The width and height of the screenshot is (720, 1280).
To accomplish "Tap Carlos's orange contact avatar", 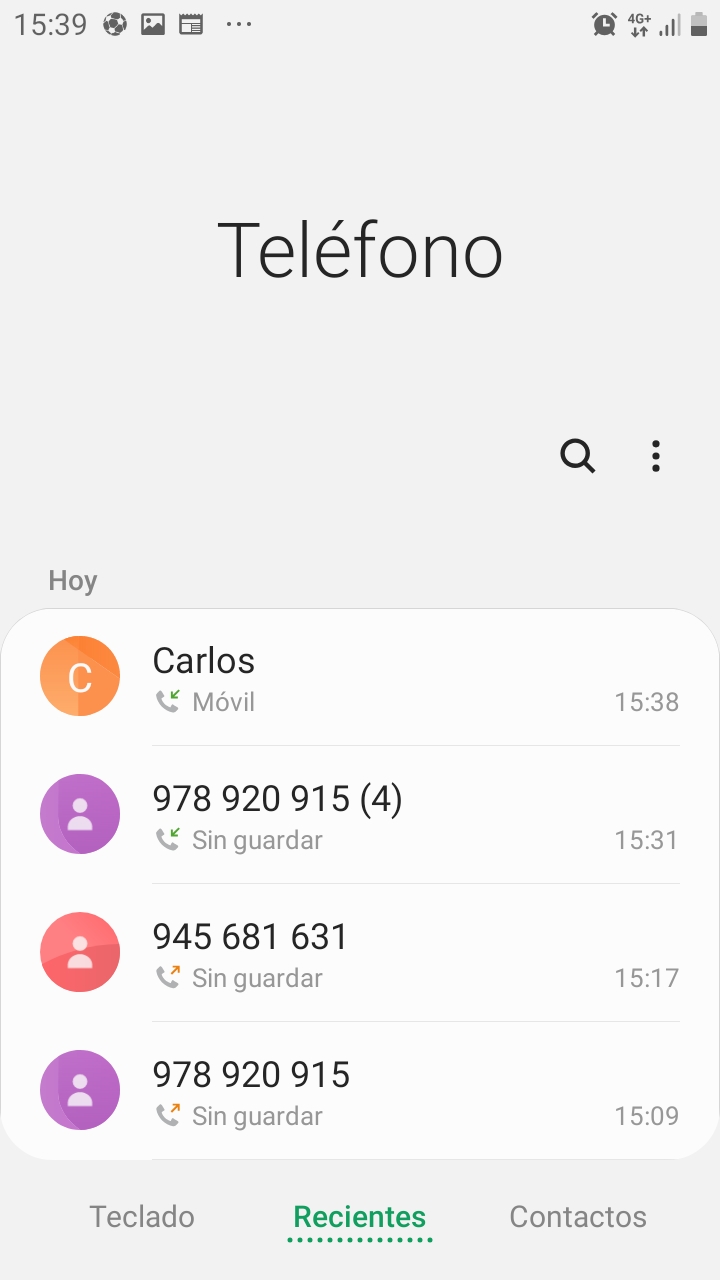I will coord(80,676).
